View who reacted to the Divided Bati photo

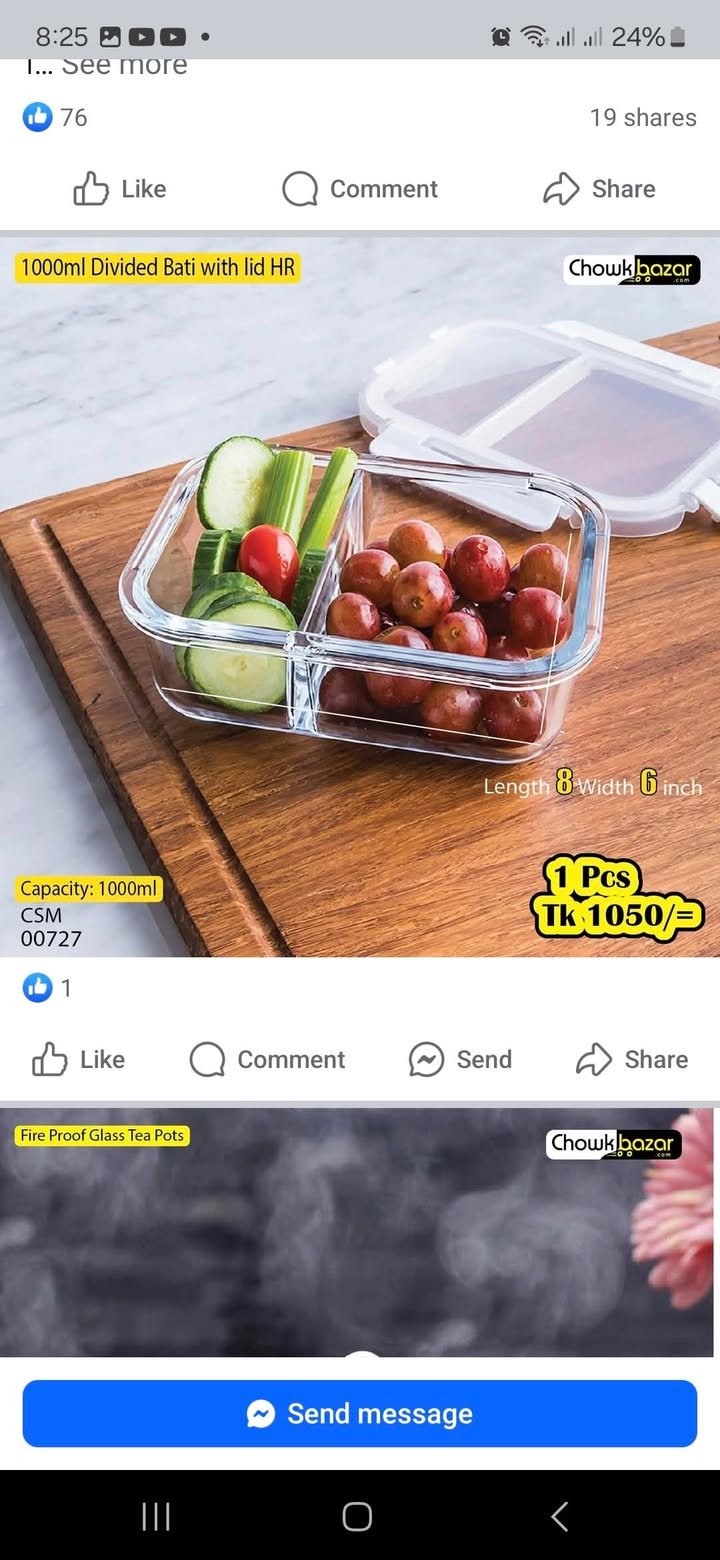point(48,989)
